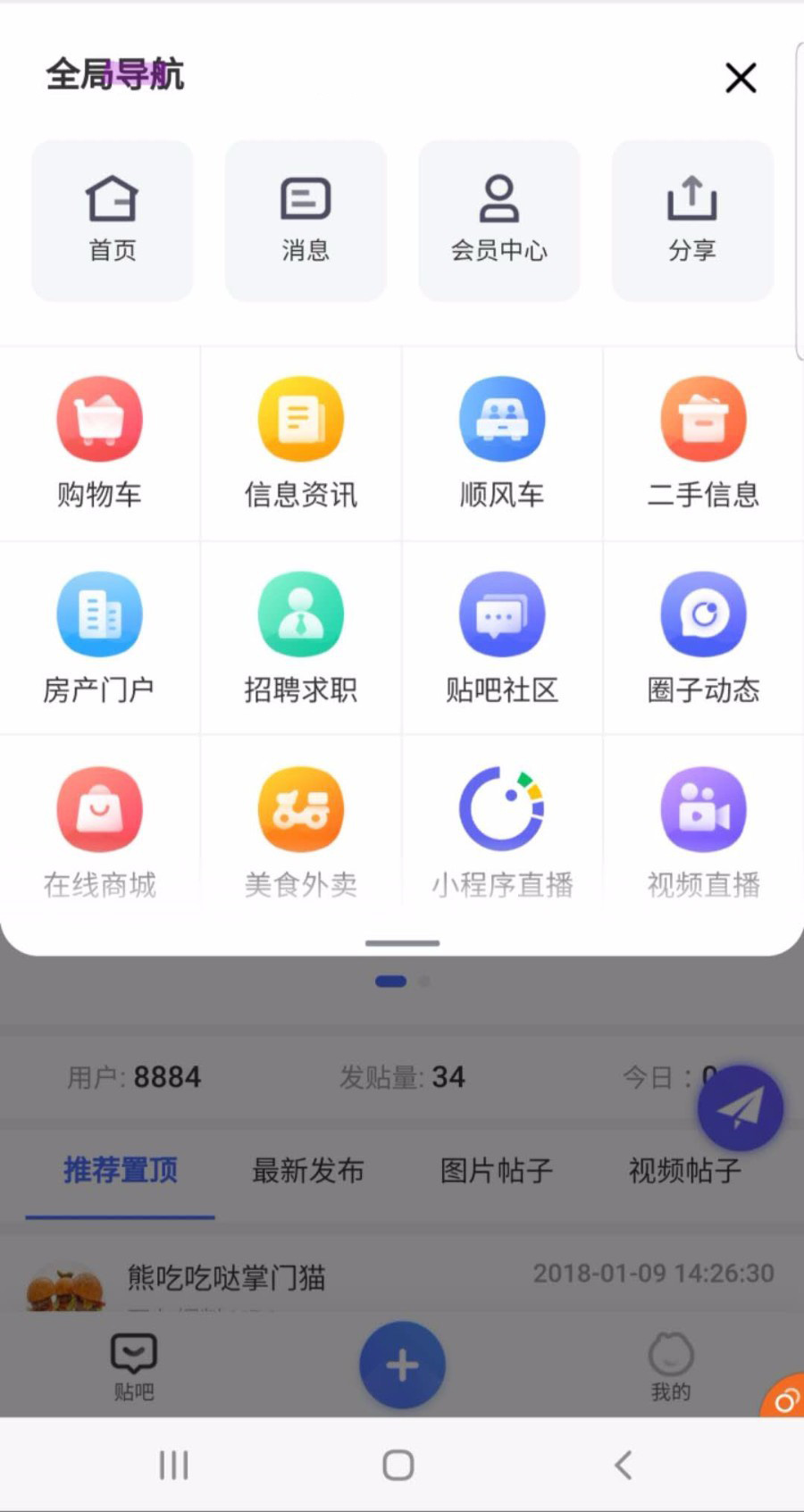Open 房产门户
This screenshot has height=1512, width=804.
point(100,637)
